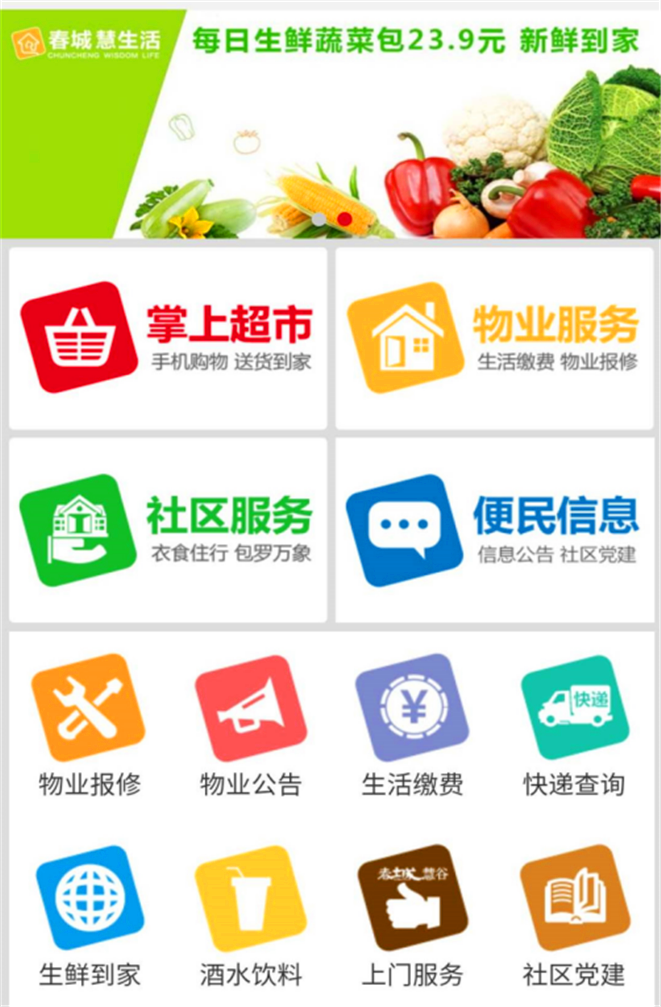Open 便民信息 convenience info card
Image resolution: width=661 pixels, height=1007 pixels.
pos(495,529)
